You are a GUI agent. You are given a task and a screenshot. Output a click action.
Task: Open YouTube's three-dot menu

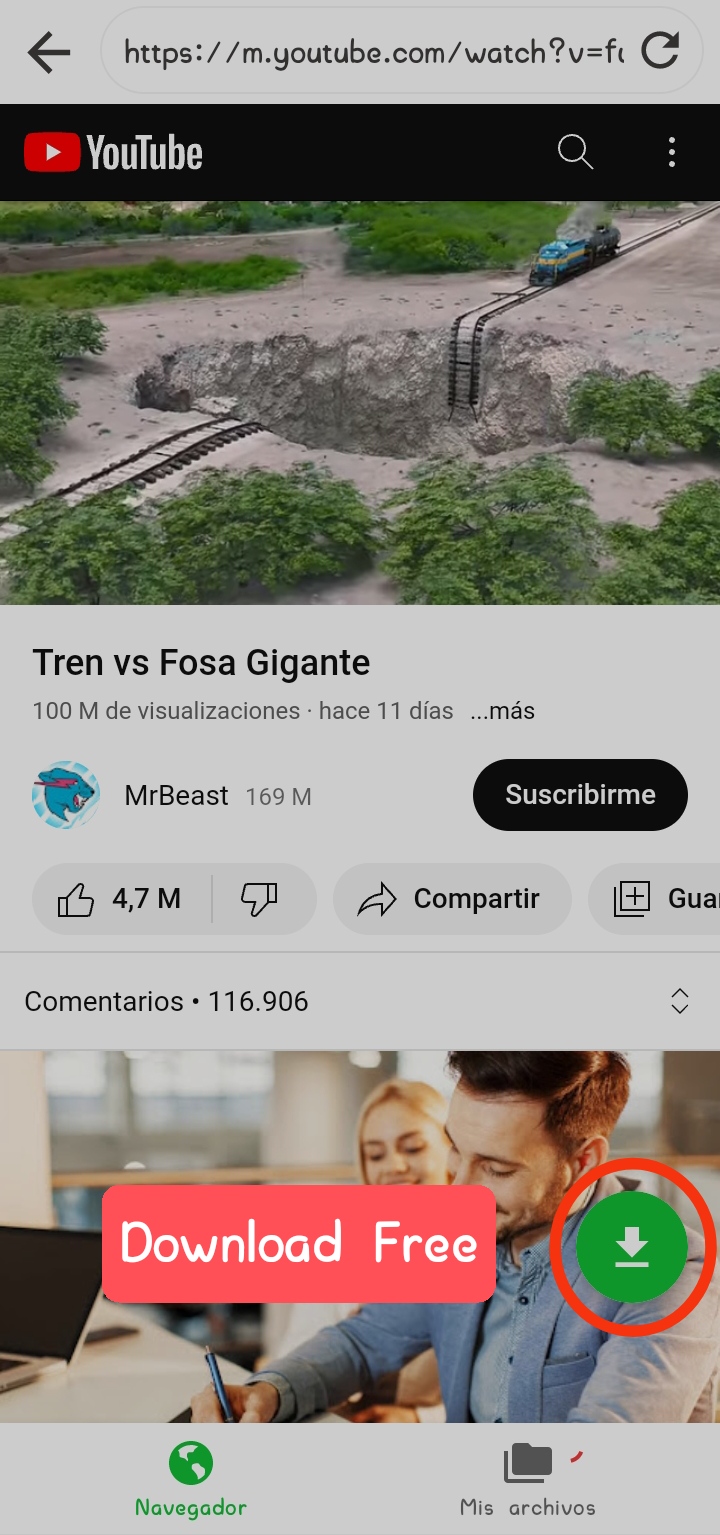672,153
